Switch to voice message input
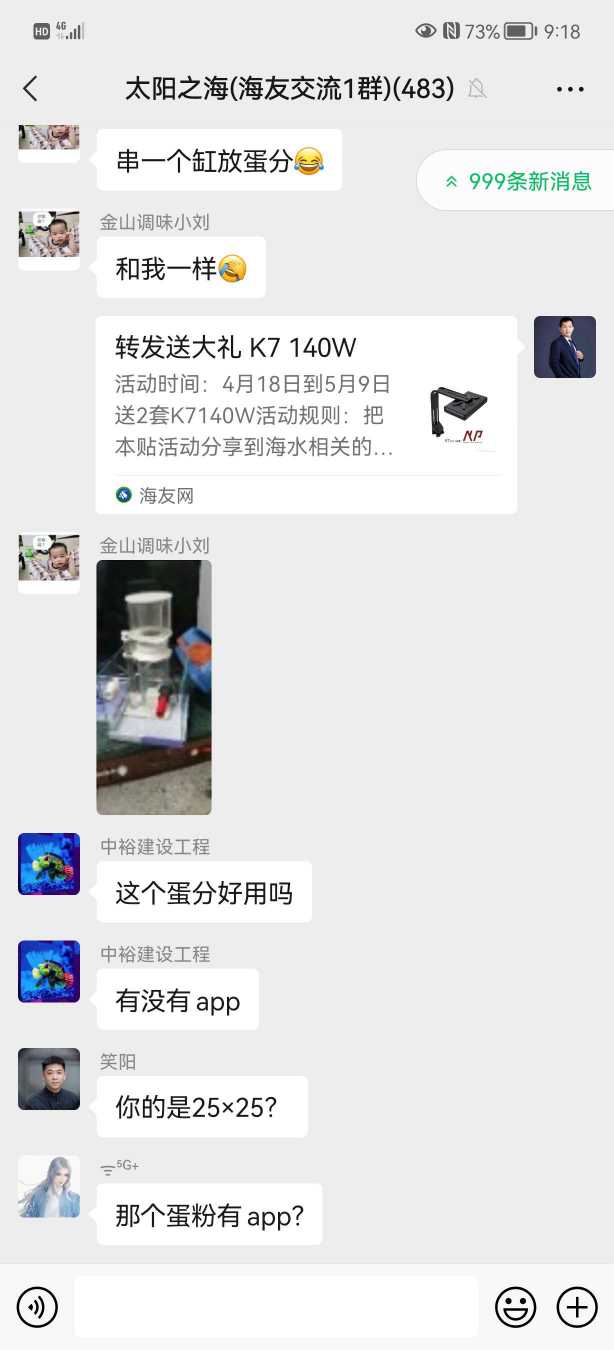 pyautogui.click(x=38, y=1307)
